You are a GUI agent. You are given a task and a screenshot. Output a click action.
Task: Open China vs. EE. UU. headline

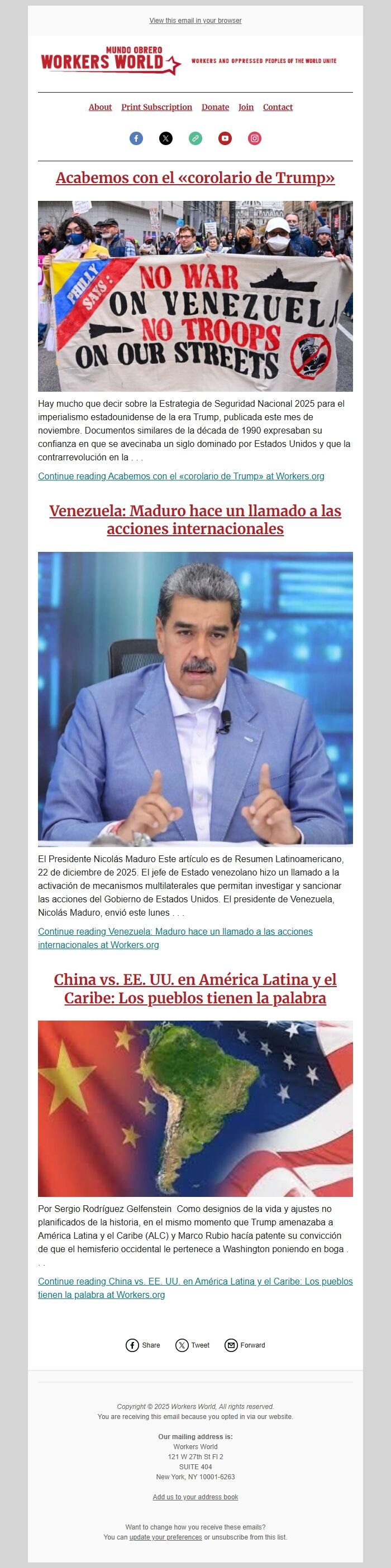coord(195,989)
